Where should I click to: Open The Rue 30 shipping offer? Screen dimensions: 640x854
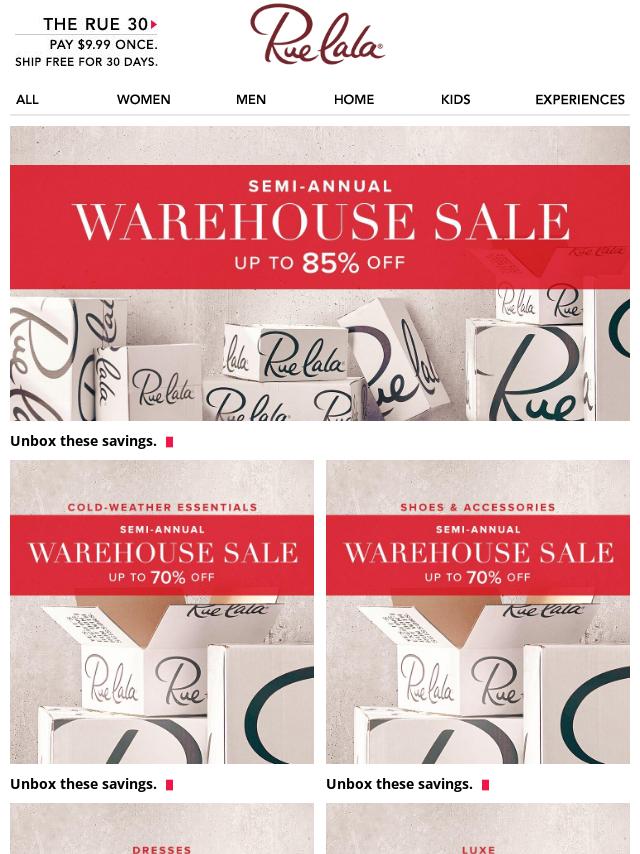[86, 42]
